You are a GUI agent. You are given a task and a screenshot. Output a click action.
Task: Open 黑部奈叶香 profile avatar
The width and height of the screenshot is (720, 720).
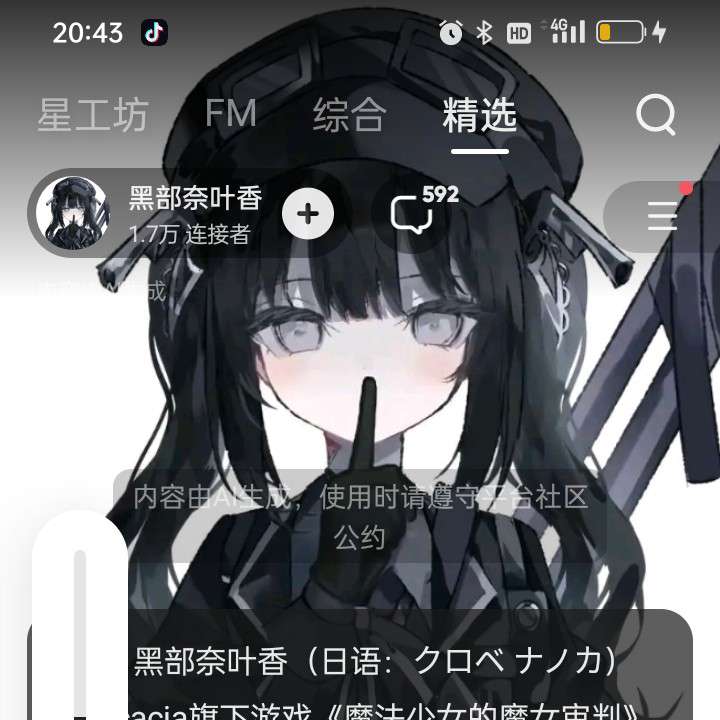tap(72, 213)
